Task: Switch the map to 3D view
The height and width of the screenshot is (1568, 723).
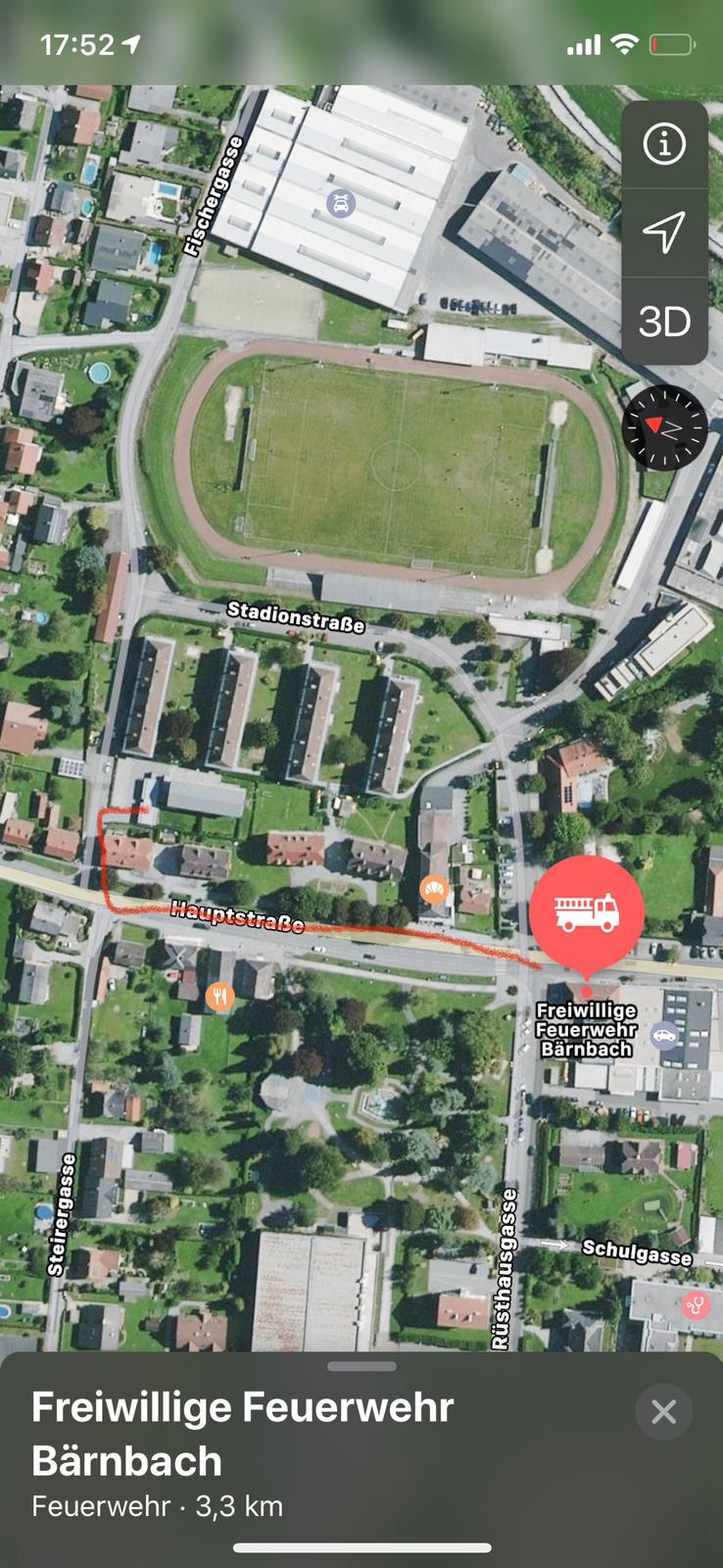Action: [x=664, y=321]
